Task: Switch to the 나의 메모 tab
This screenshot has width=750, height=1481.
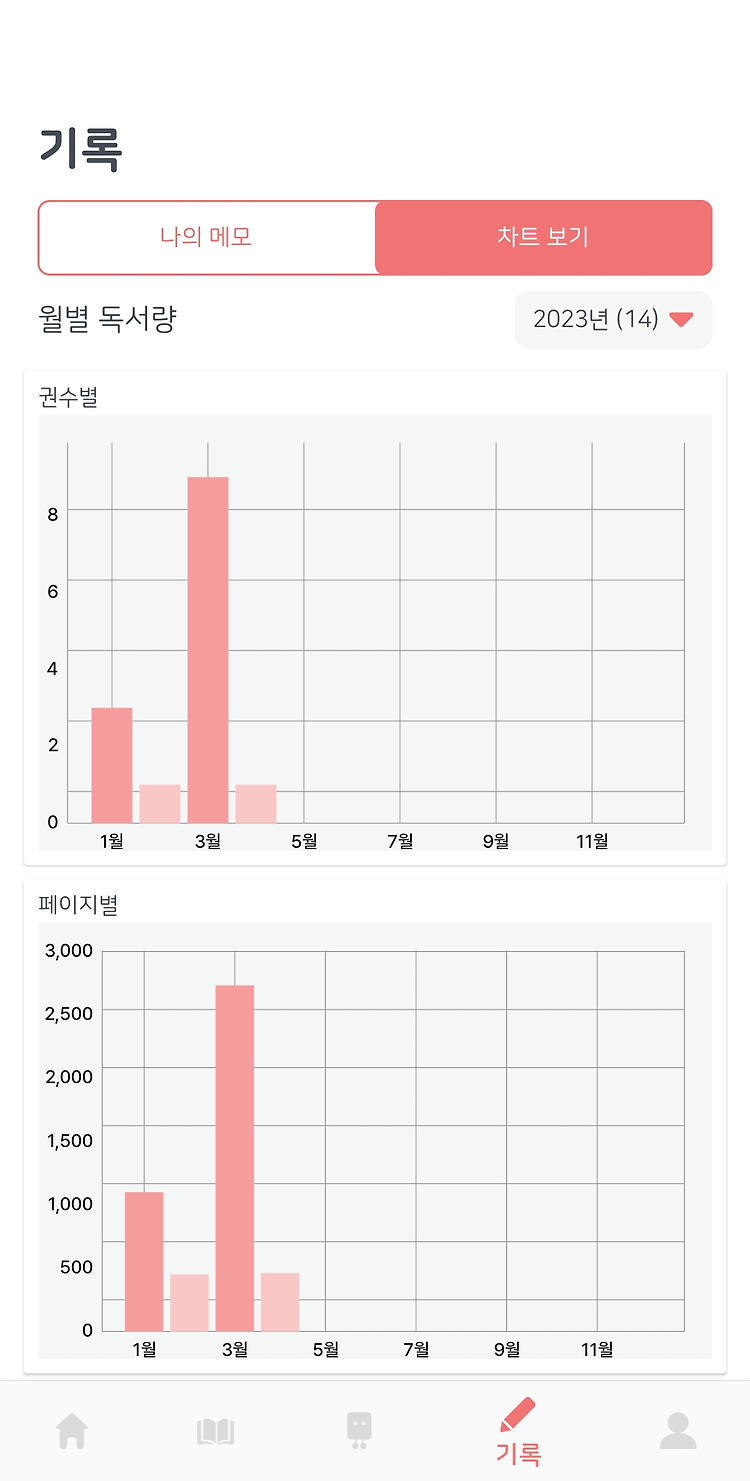Action: [x=207, y=237]
